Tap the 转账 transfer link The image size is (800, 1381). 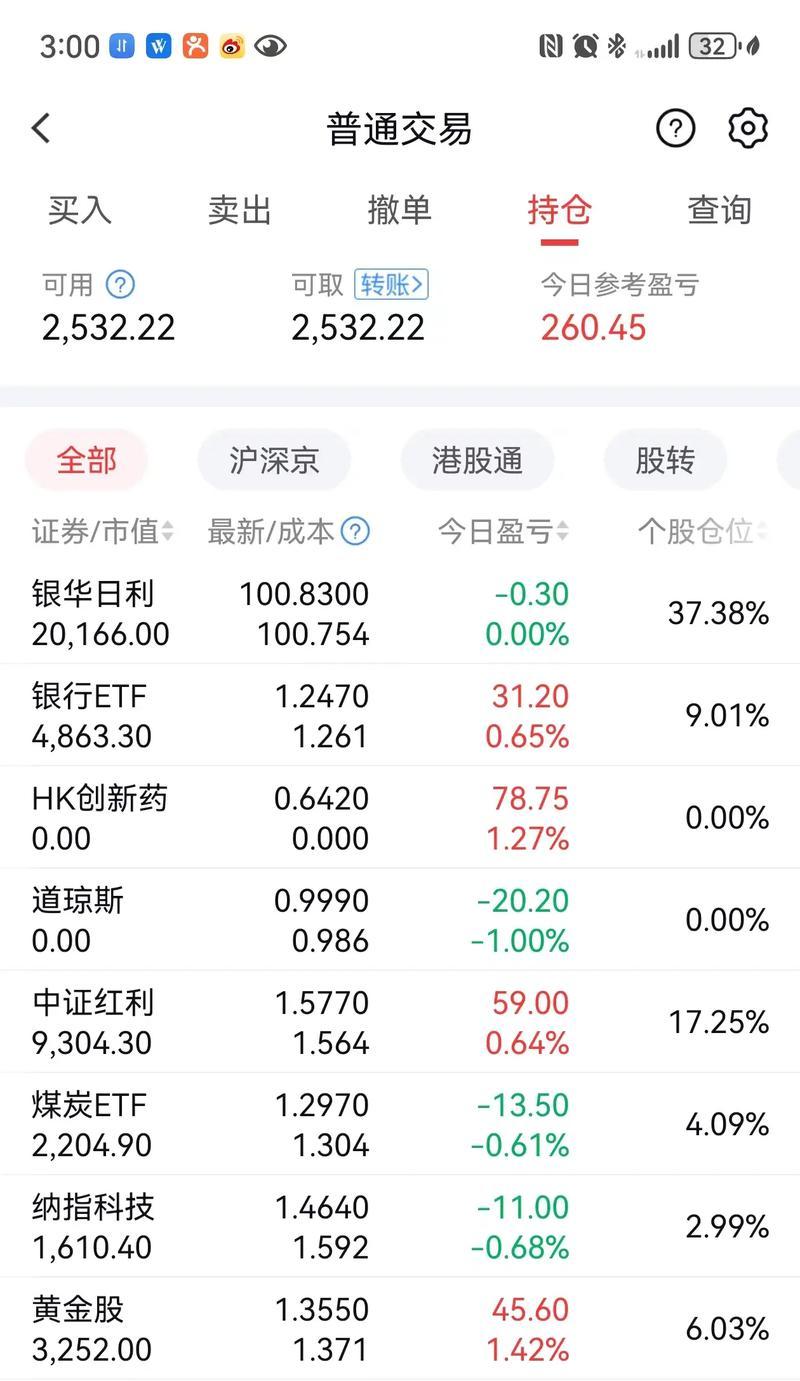pos(391,285)
